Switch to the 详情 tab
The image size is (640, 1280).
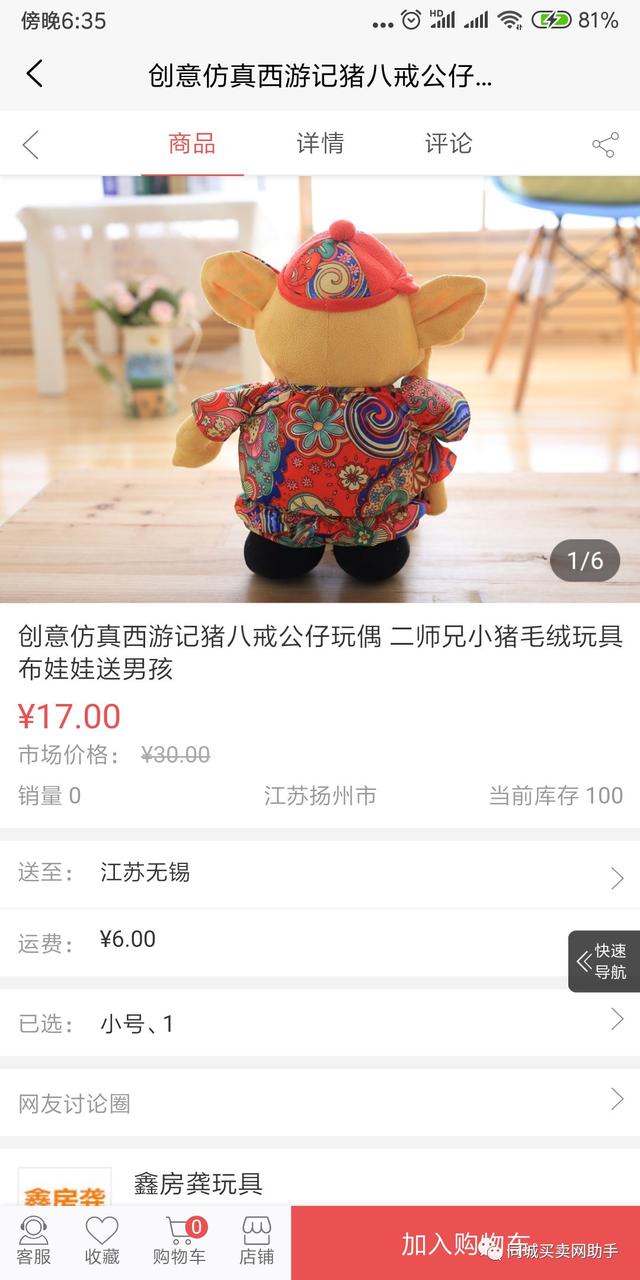coord(320,144)
